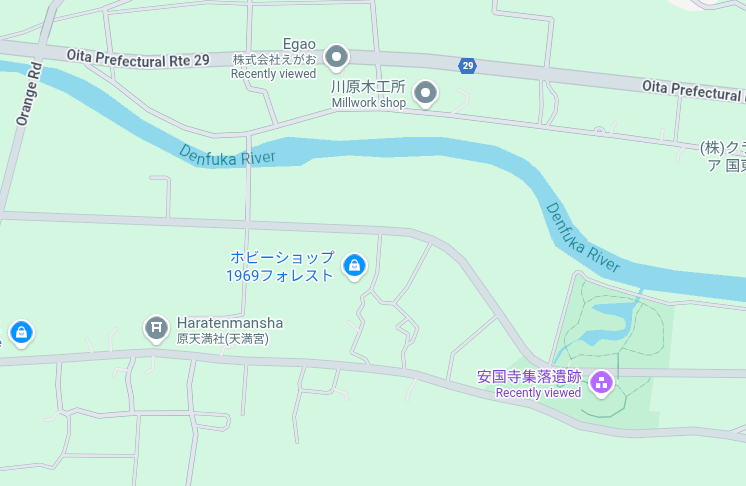Select the 安国寺集落遺跡 historic site pin
This screenshot has width=746, height=486.
tap(601, 382)
